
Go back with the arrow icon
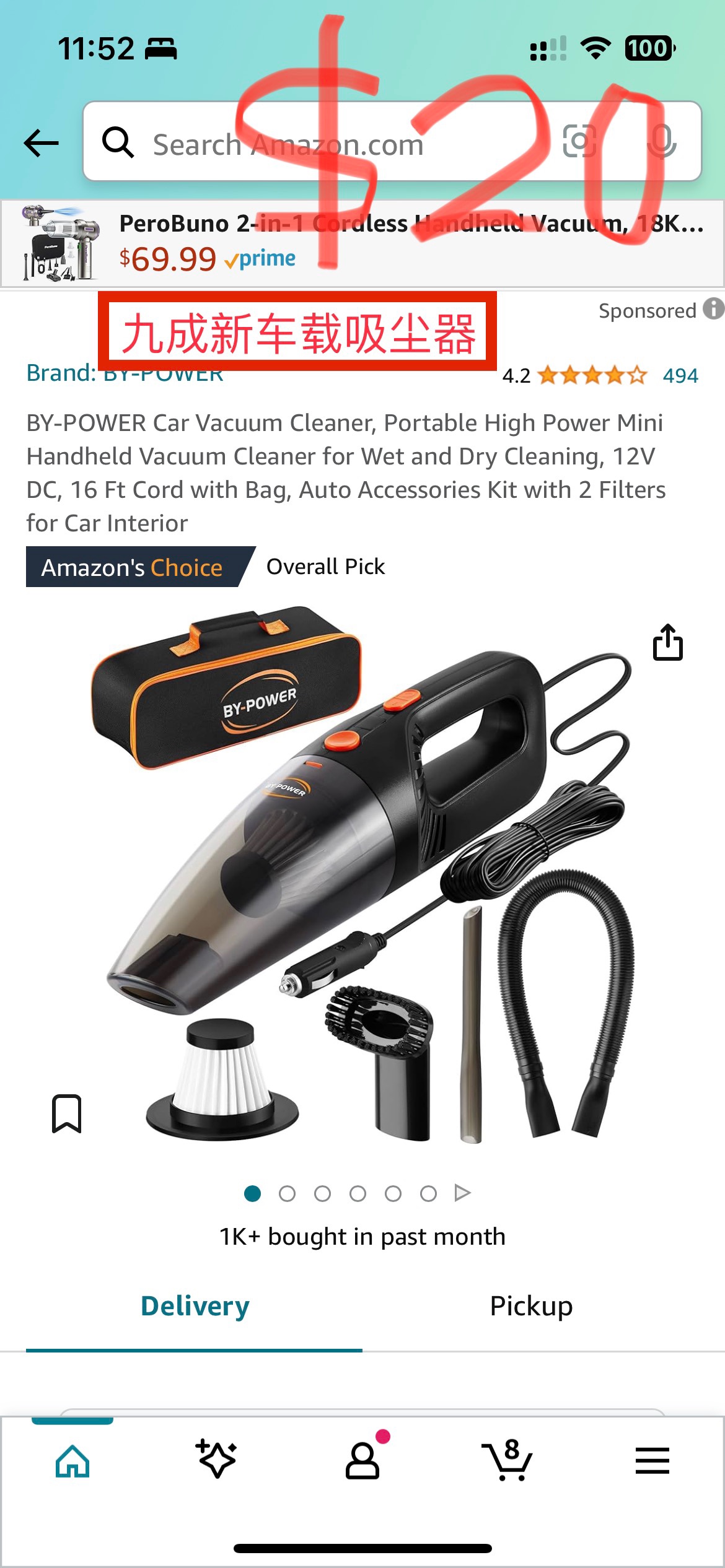coord(41,143)
